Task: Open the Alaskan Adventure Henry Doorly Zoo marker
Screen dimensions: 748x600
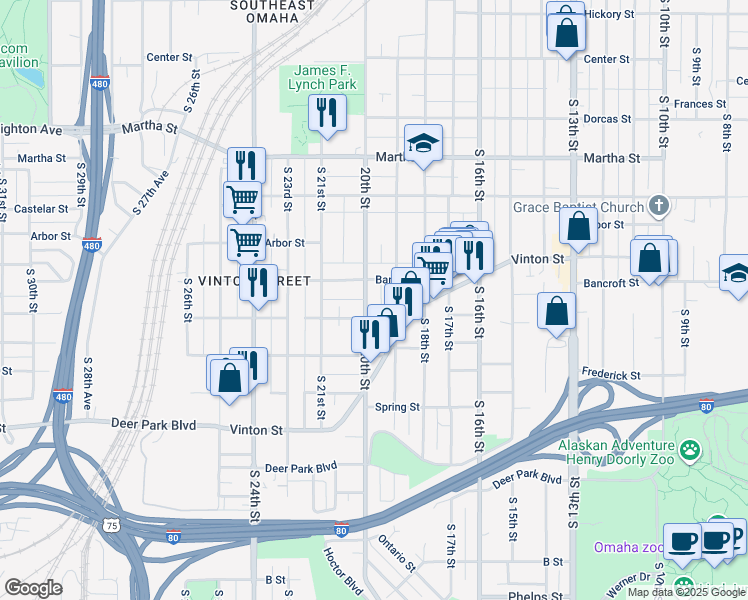Action: pyautogui.click(x=690, y=450)
